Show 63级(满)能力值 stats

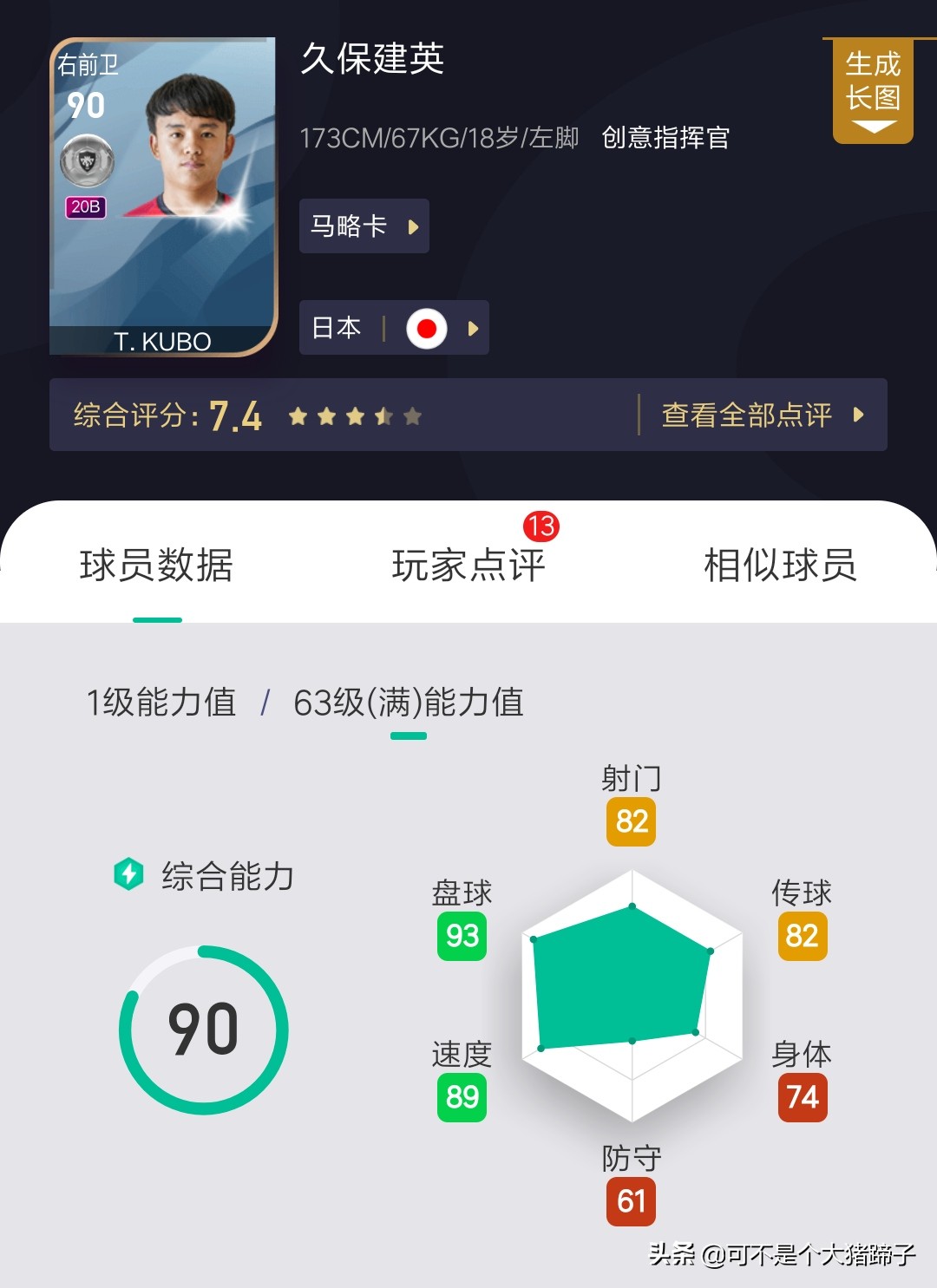(408, 703)
